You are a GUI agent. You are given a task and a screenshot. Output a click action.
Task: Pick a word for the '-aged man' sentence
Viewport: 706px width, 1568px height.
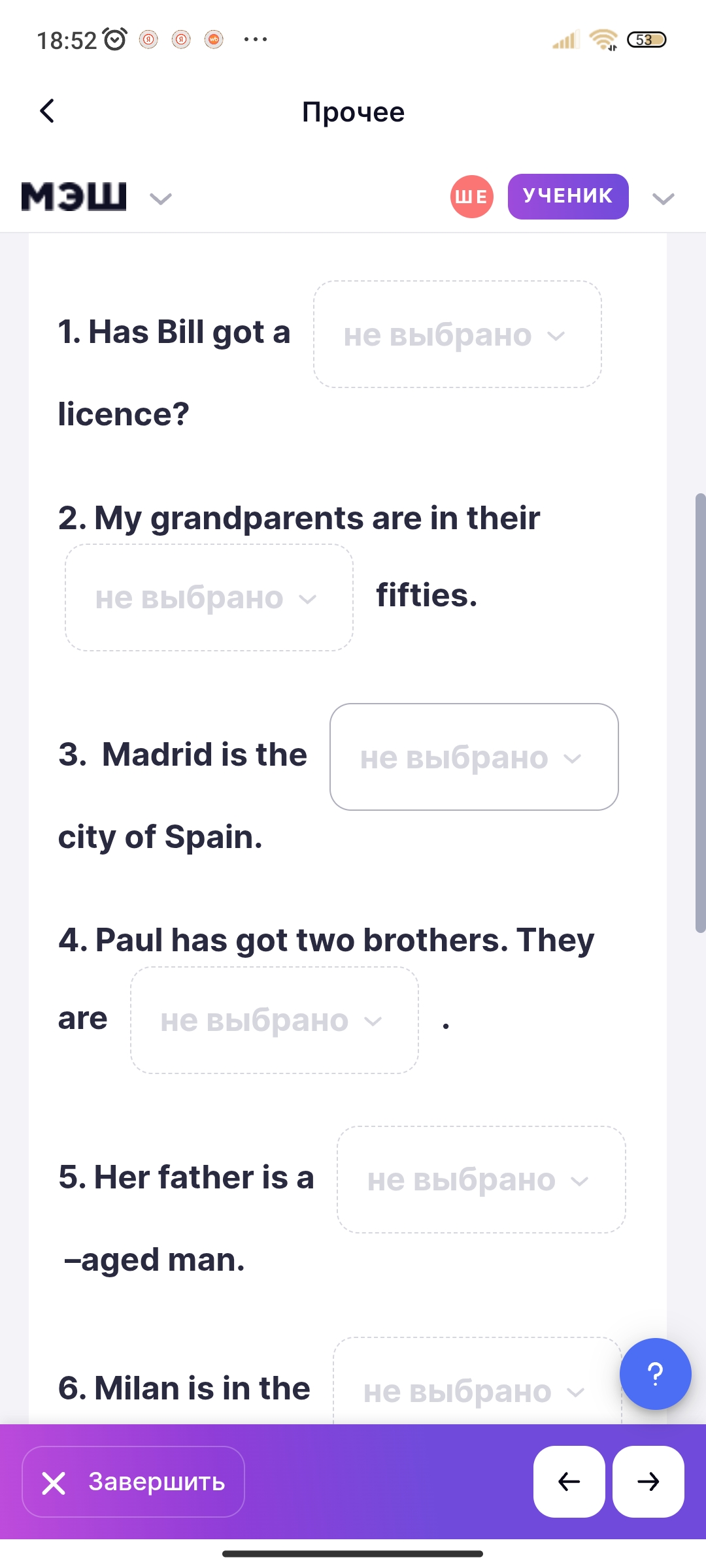coord(481,1180)
